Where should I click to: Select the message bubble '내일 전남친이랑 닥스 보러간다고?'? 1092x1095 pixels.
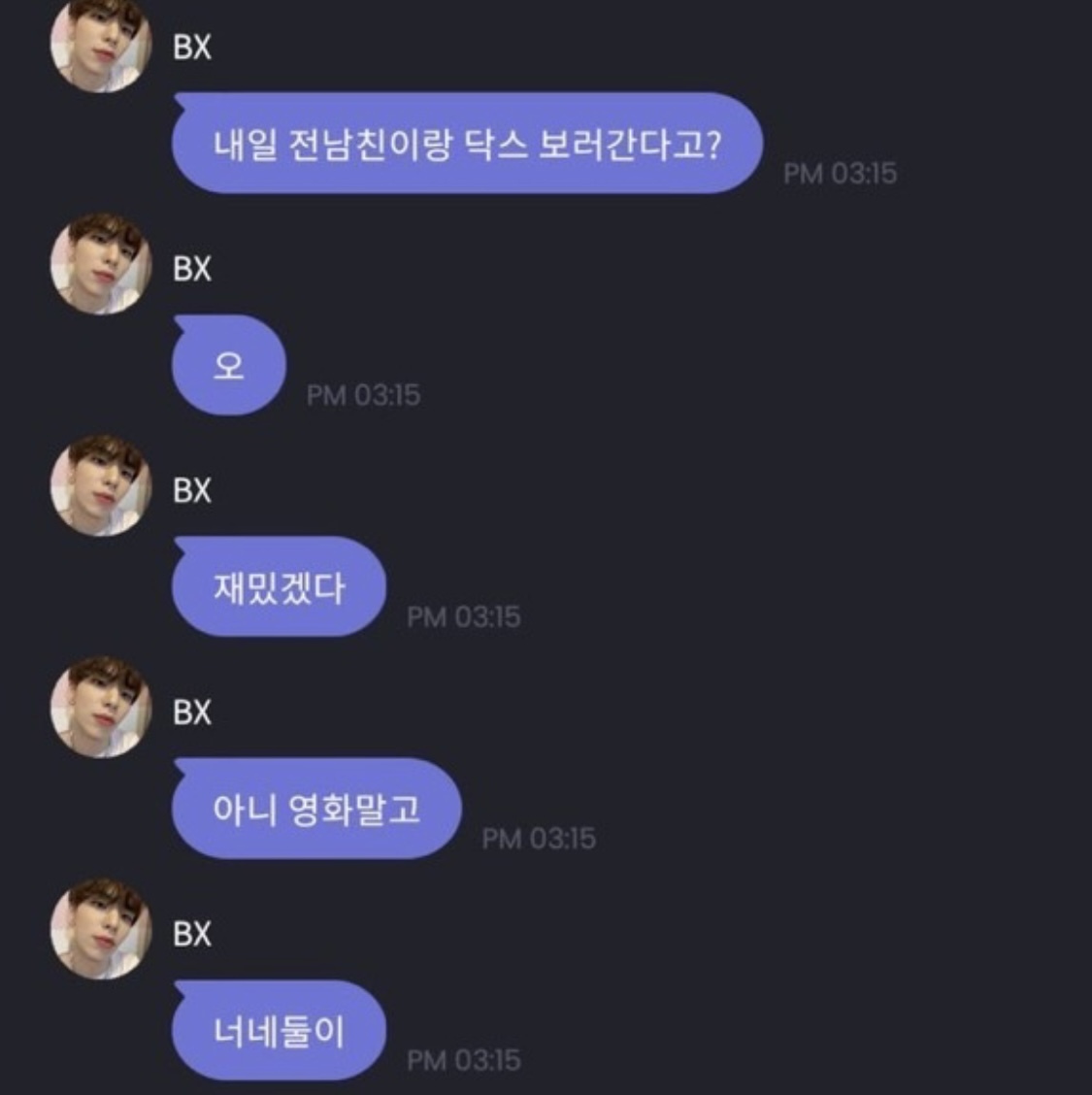(466, 141)
